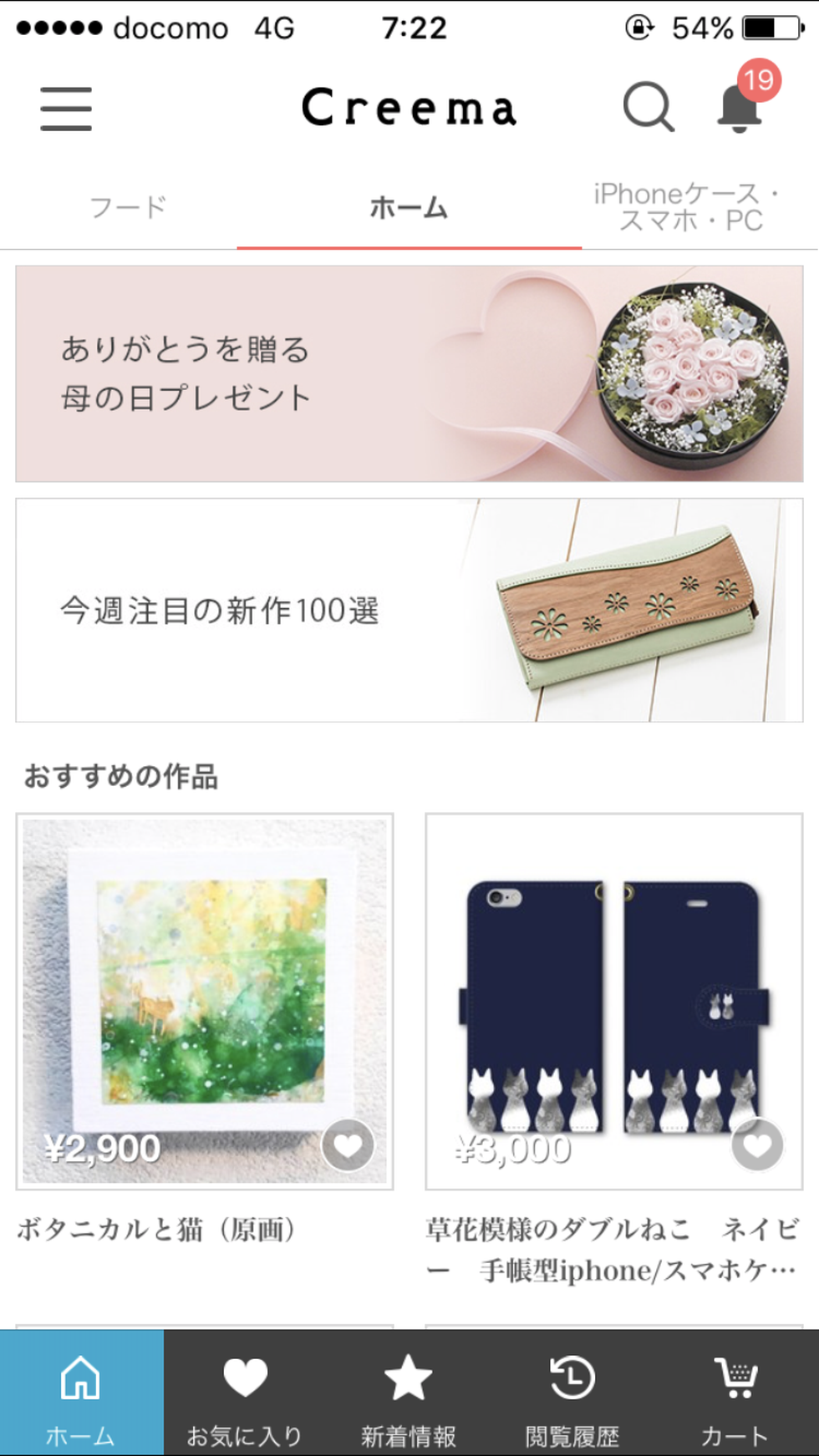Select the ホーム top tab
This screenshot has width=819, height=1456.
[x=409, y=207]
